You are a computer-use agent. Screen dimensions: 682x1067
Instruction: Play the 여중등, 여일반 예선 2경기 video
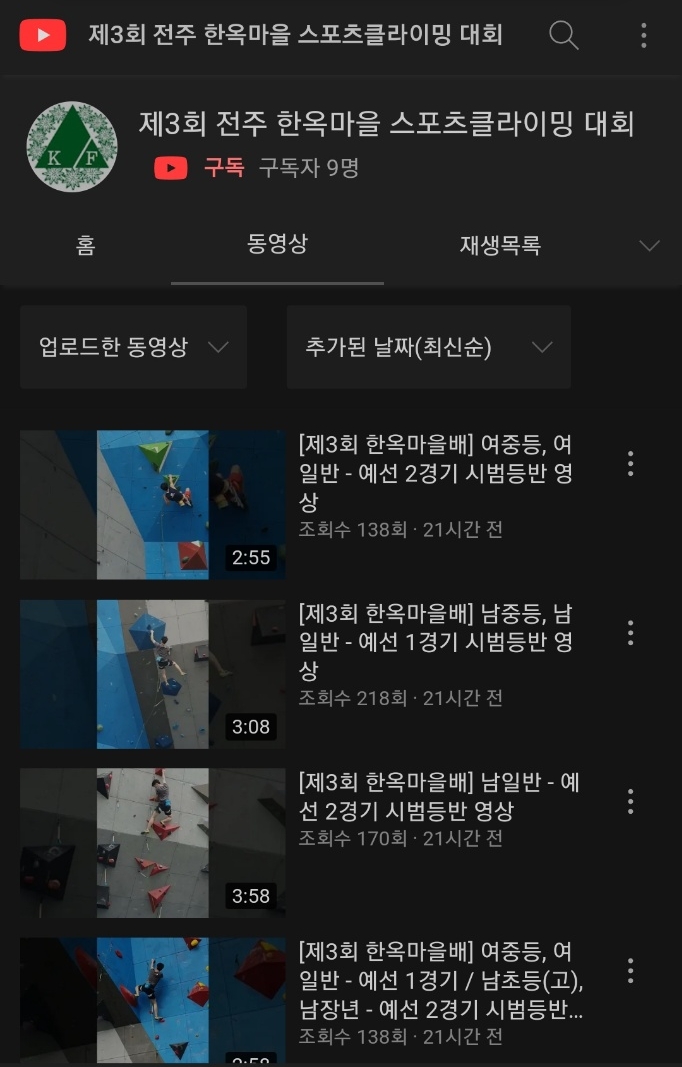click(153, 505)
